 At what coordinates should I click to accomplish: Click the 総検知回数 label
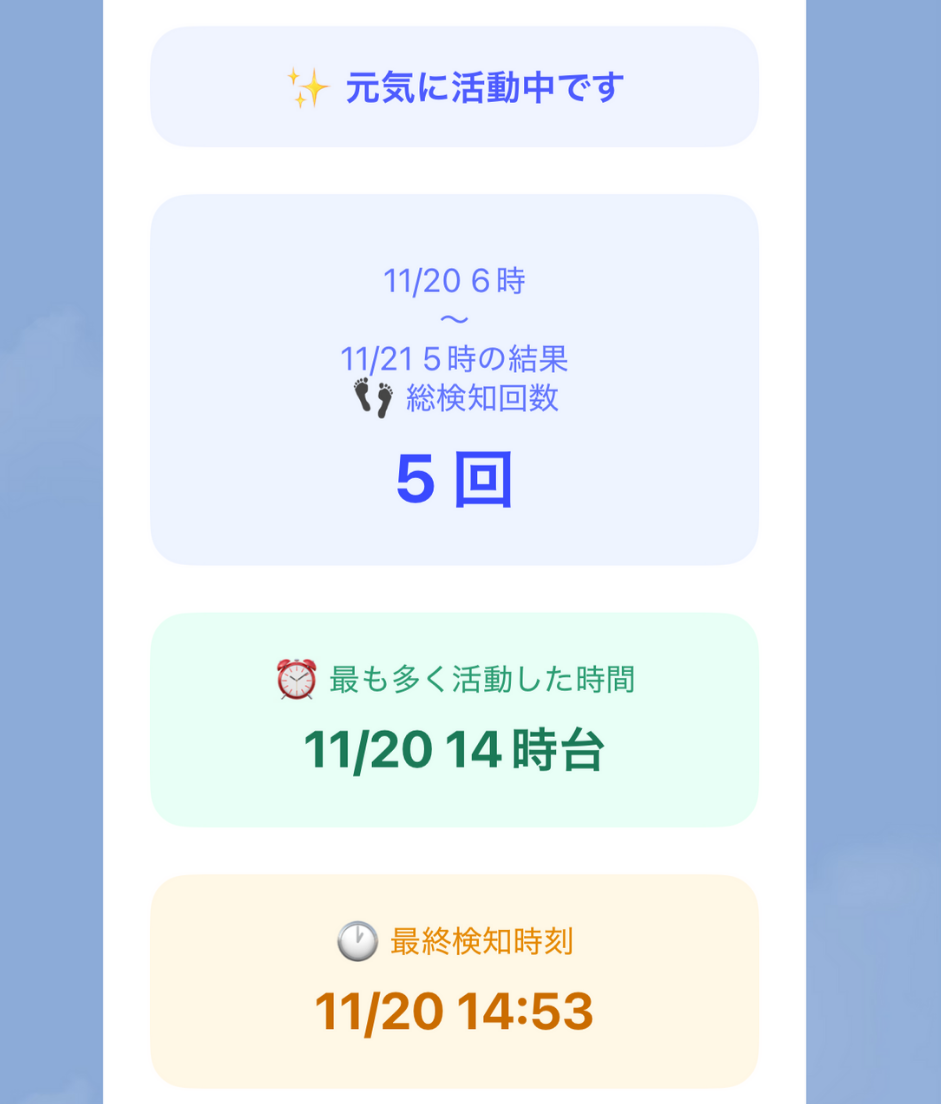[482, 399]
